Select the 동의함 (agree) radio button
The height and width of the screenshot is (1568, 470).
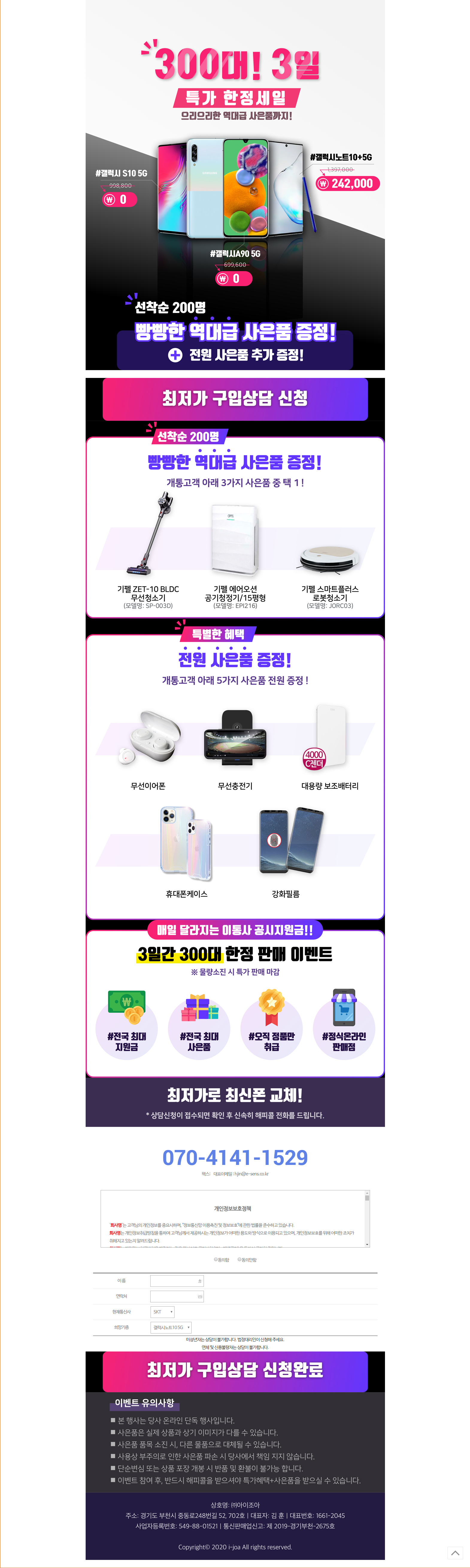click(x=216, y=1259)
